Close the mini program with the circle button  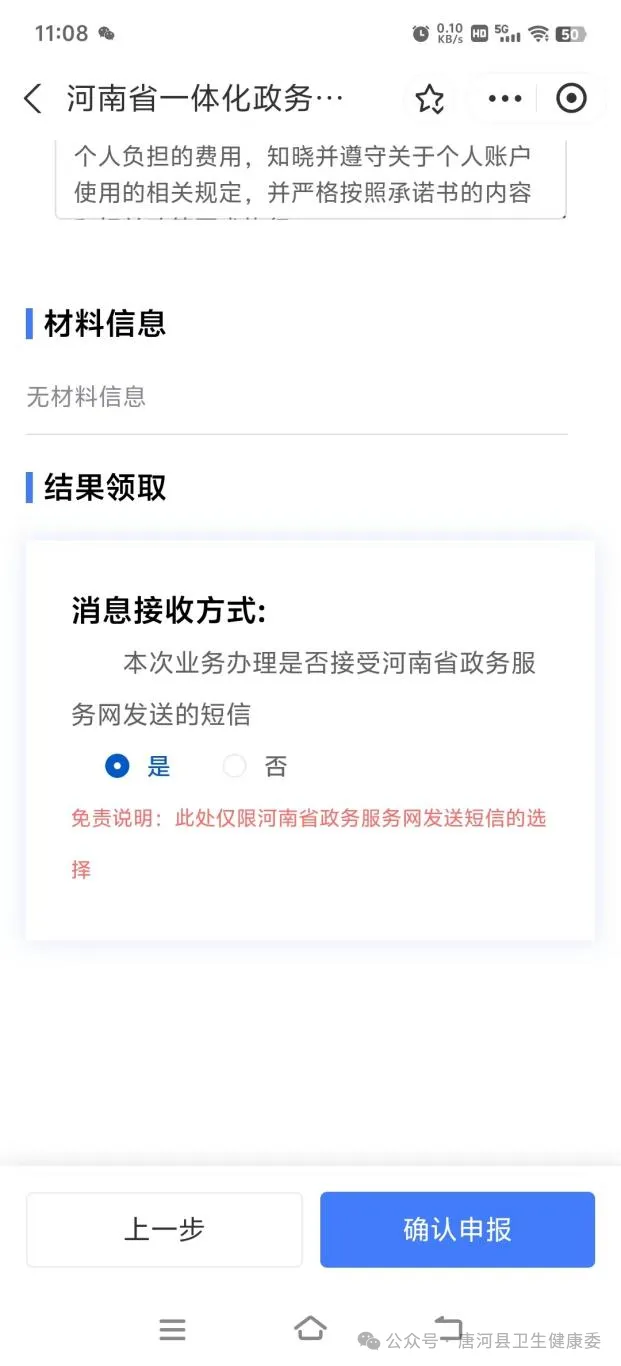tap(571, 98)
